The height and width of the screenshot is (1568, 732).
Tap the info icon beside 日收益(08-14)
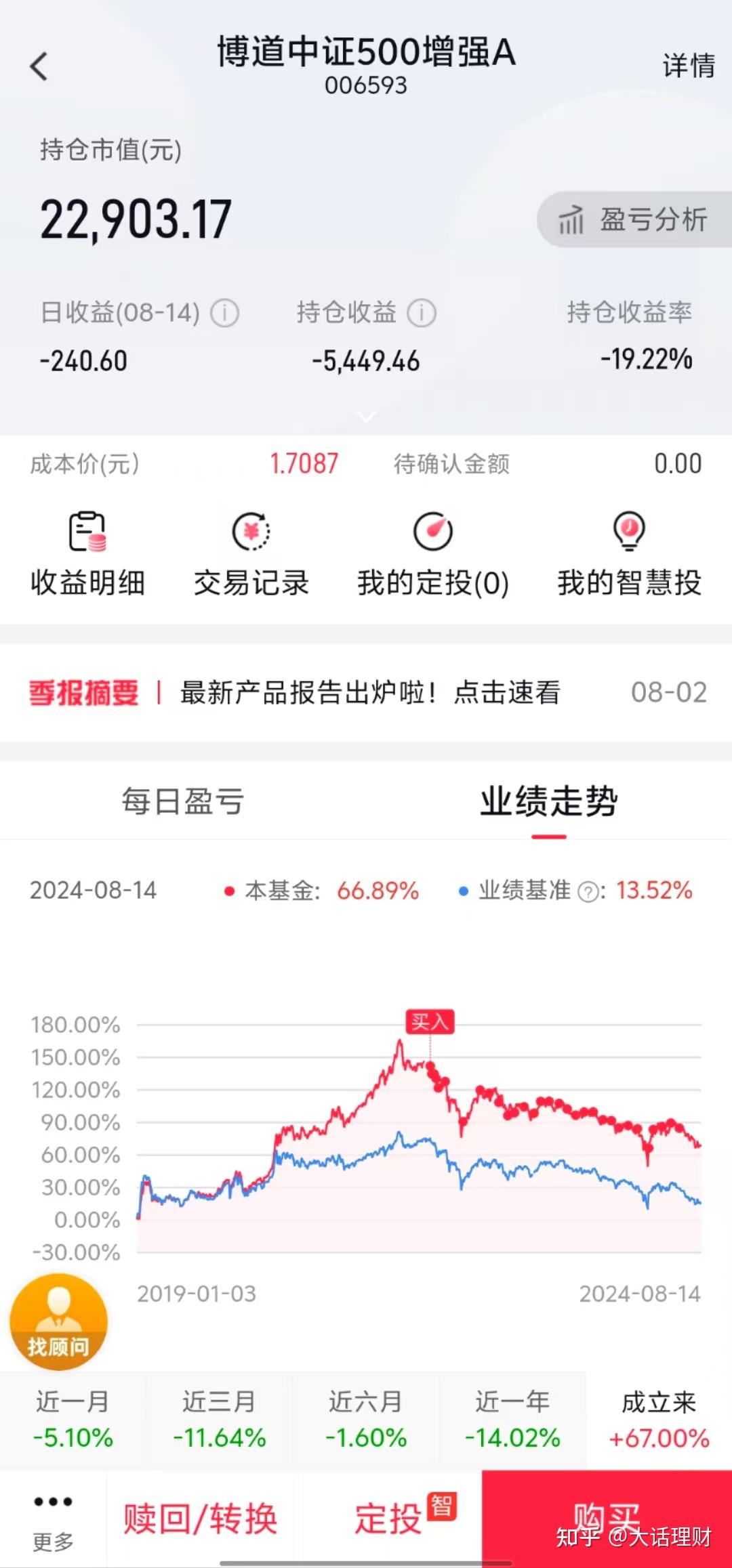224,313
